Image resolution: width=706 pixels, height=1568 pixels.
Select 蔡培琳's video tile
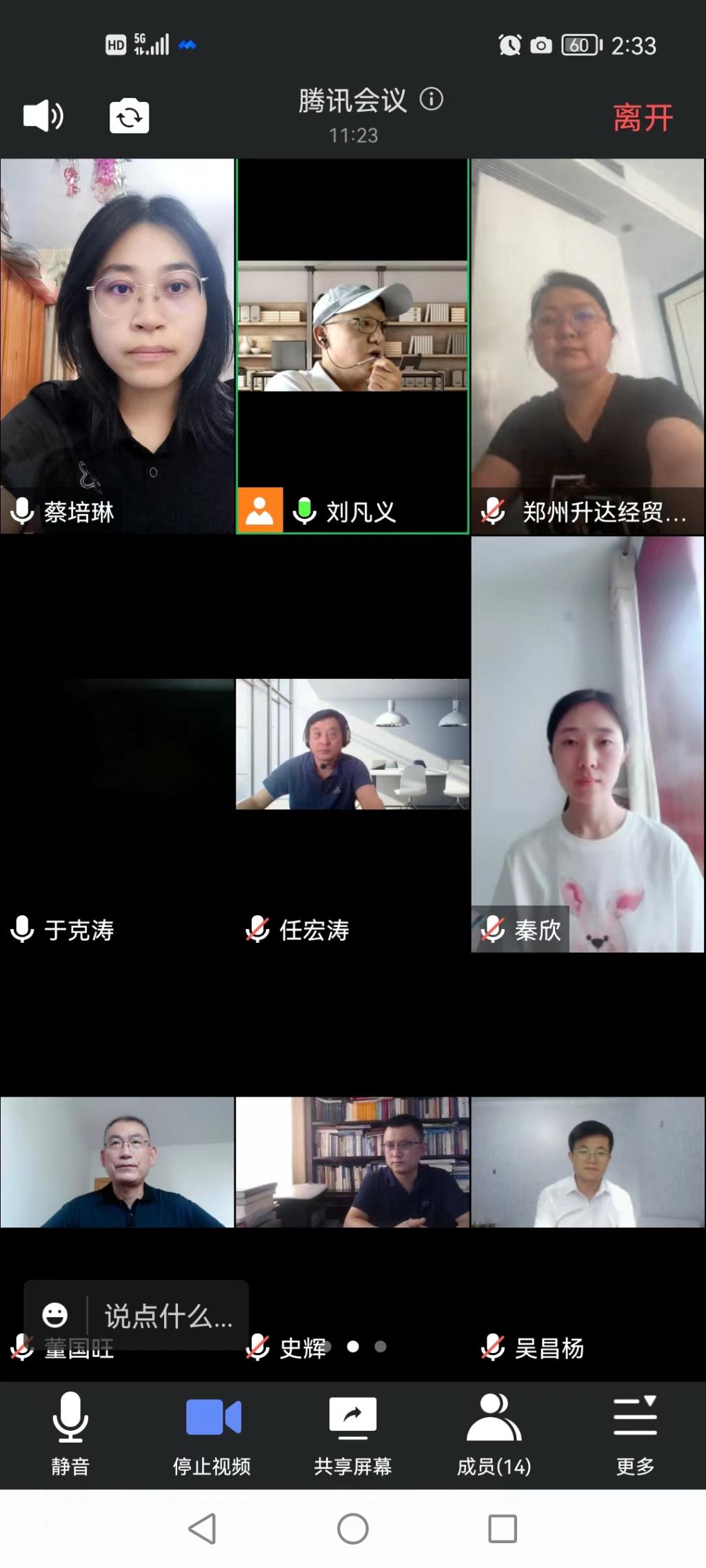[117, 345]
